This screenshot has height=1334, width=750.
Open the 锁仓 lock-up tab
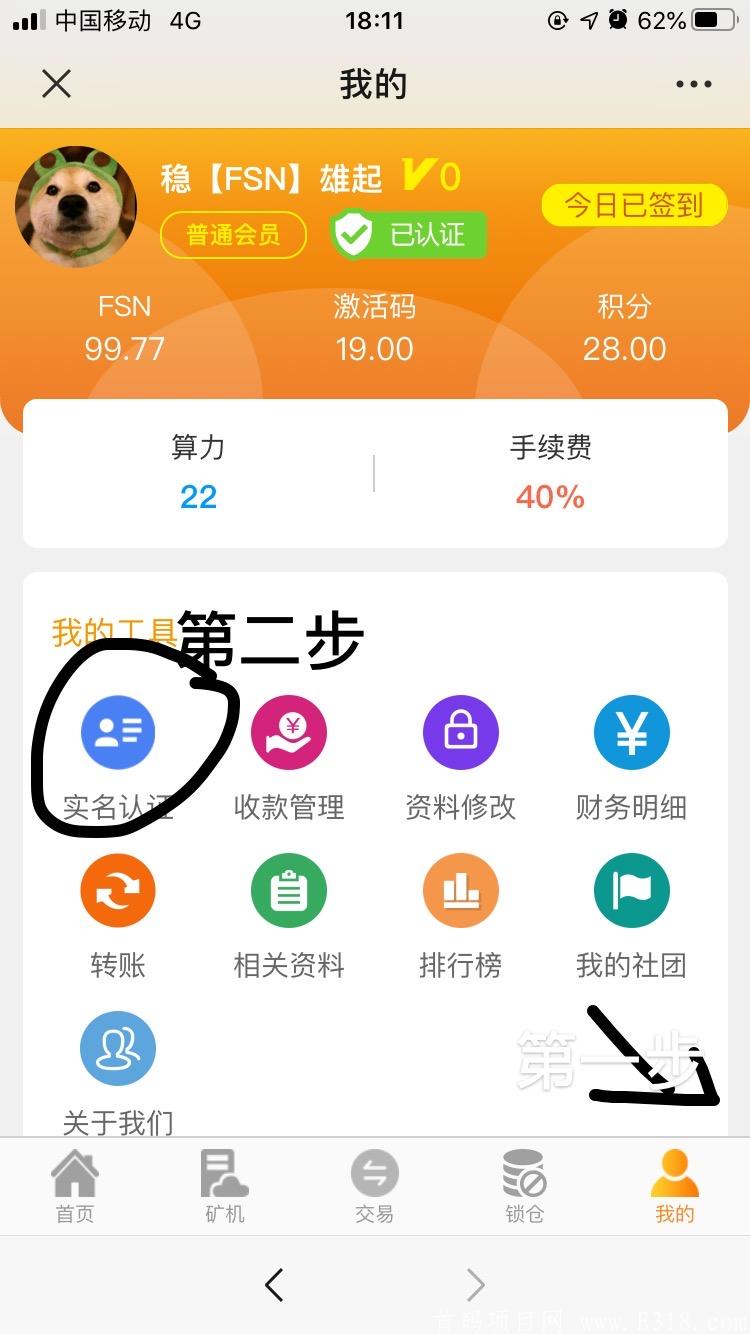click(x=524, y=1185)
